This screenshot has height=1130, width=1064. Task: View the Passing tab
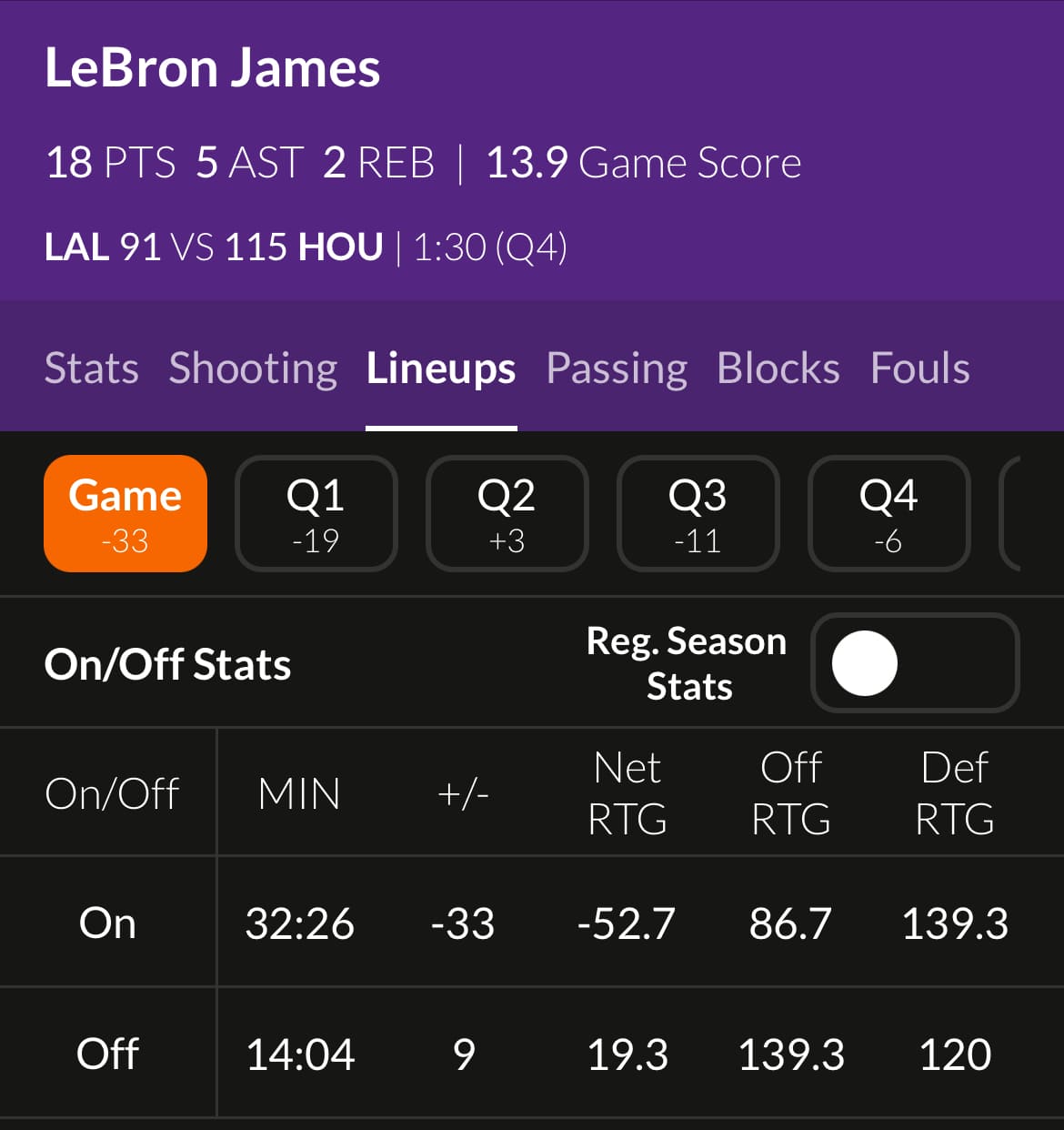617,368
